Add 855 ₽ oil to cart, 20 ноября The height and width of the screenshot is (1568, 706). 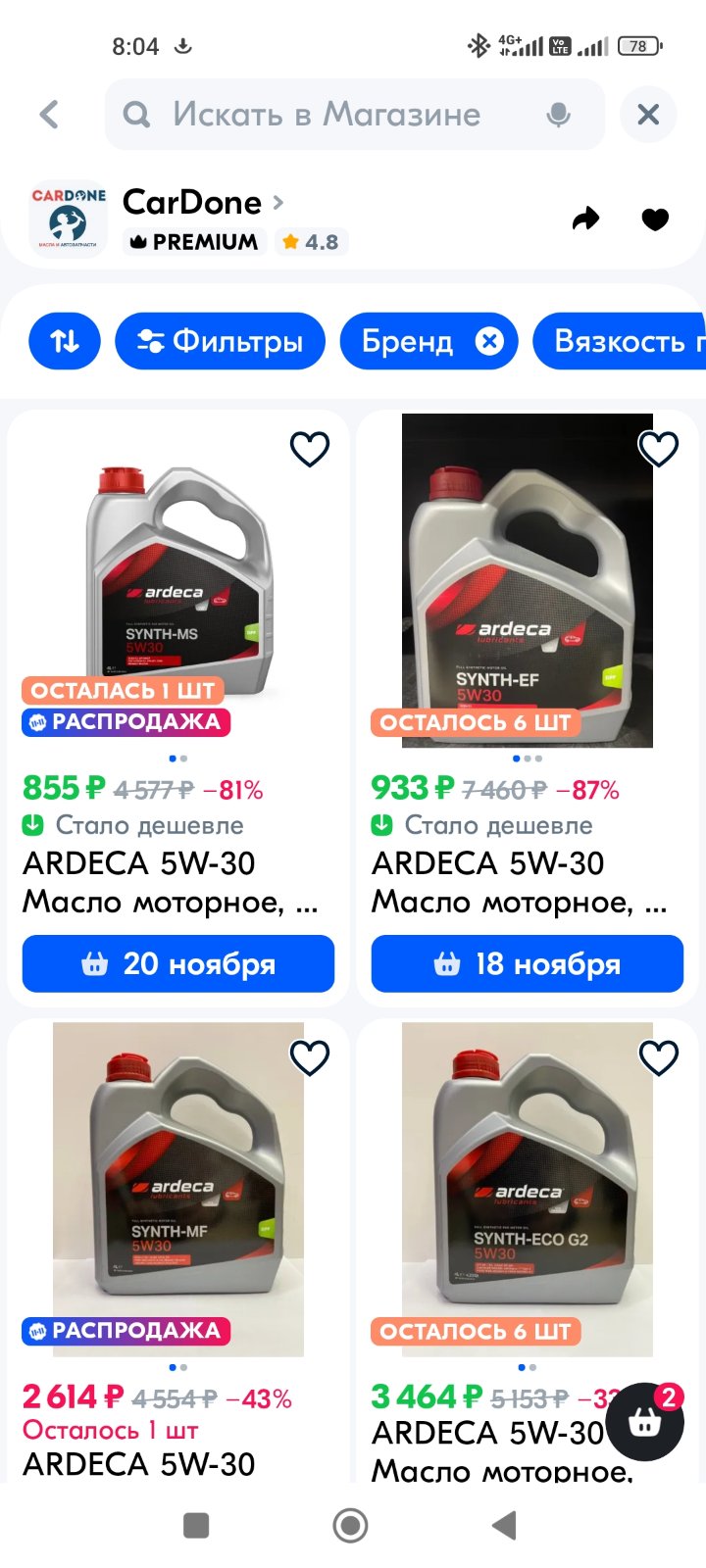tap(178, 963)
